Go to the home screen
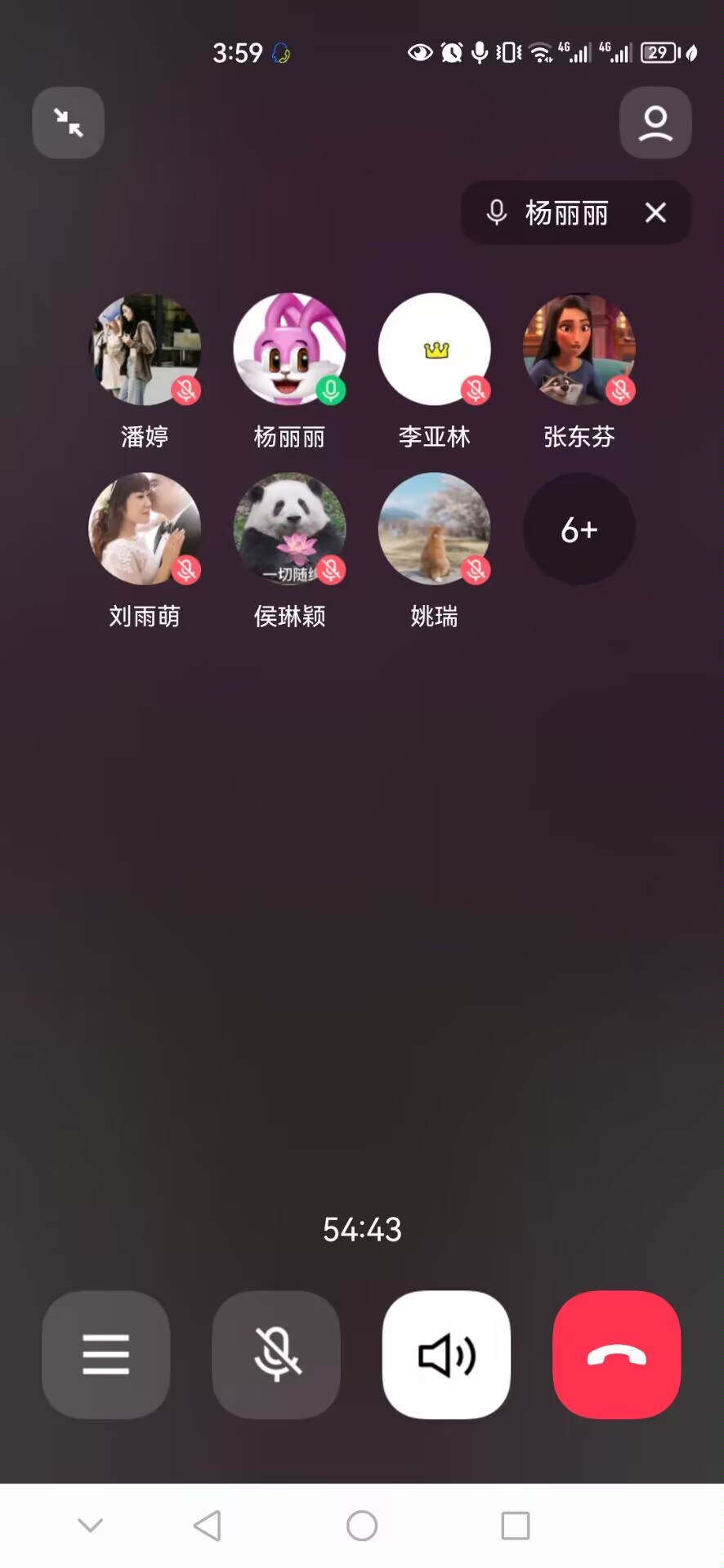Screen dimensions: 724x1568 point(362,1526)
